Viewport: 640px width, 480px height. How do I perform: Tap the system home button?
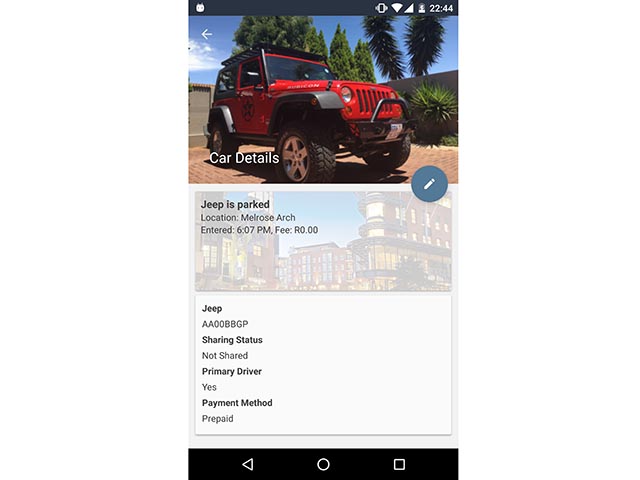[x=323, y=464]
